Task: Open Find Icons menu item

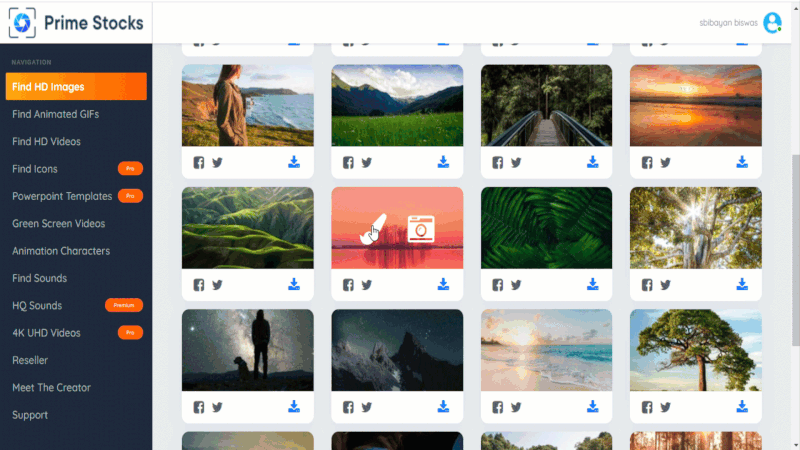Action: pyautogui.click(x=35, y=169)
